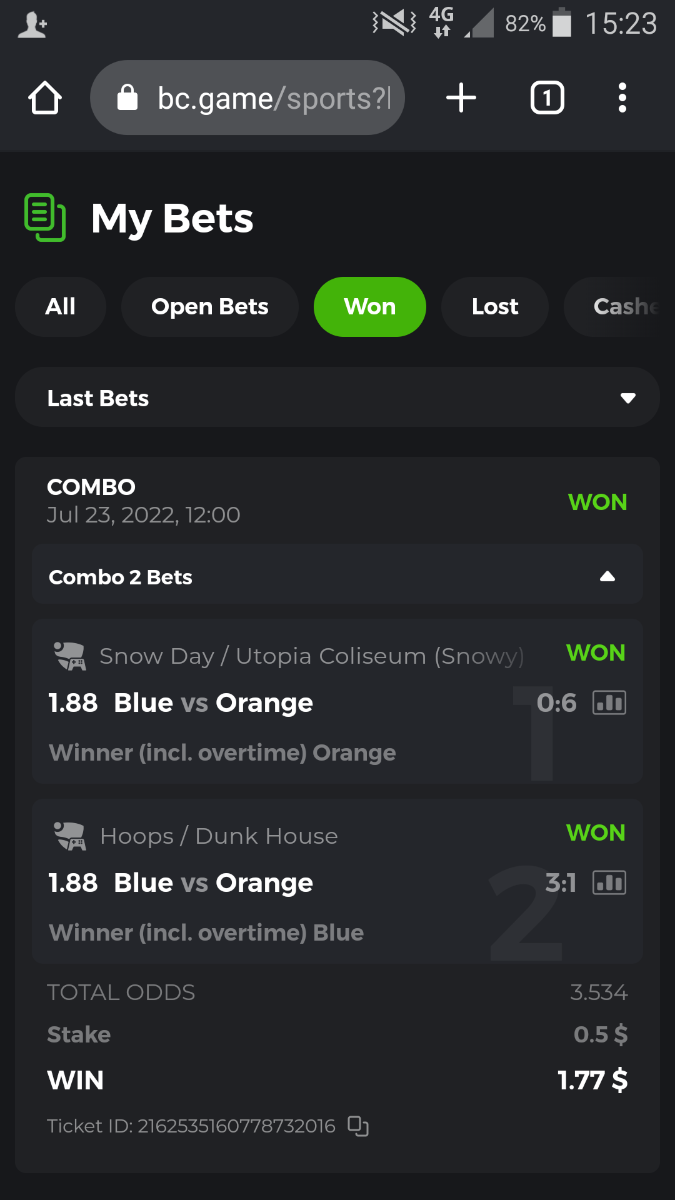Viewport: 675px width, 1200px height.
Task: Open the tab switcher
Action: click(x=547, y=98)
